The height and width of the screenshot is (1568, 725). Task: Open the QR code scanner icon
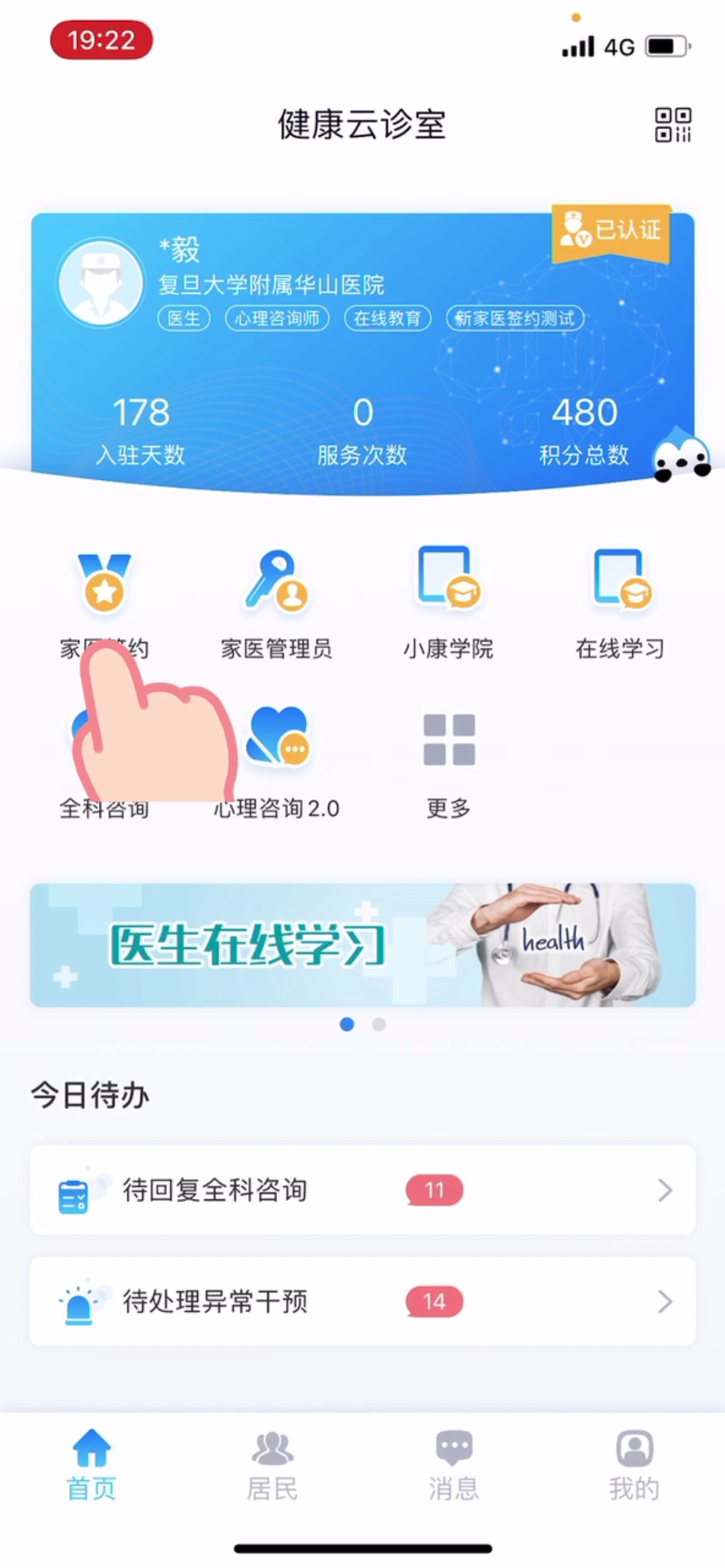(x=673, y=125)
